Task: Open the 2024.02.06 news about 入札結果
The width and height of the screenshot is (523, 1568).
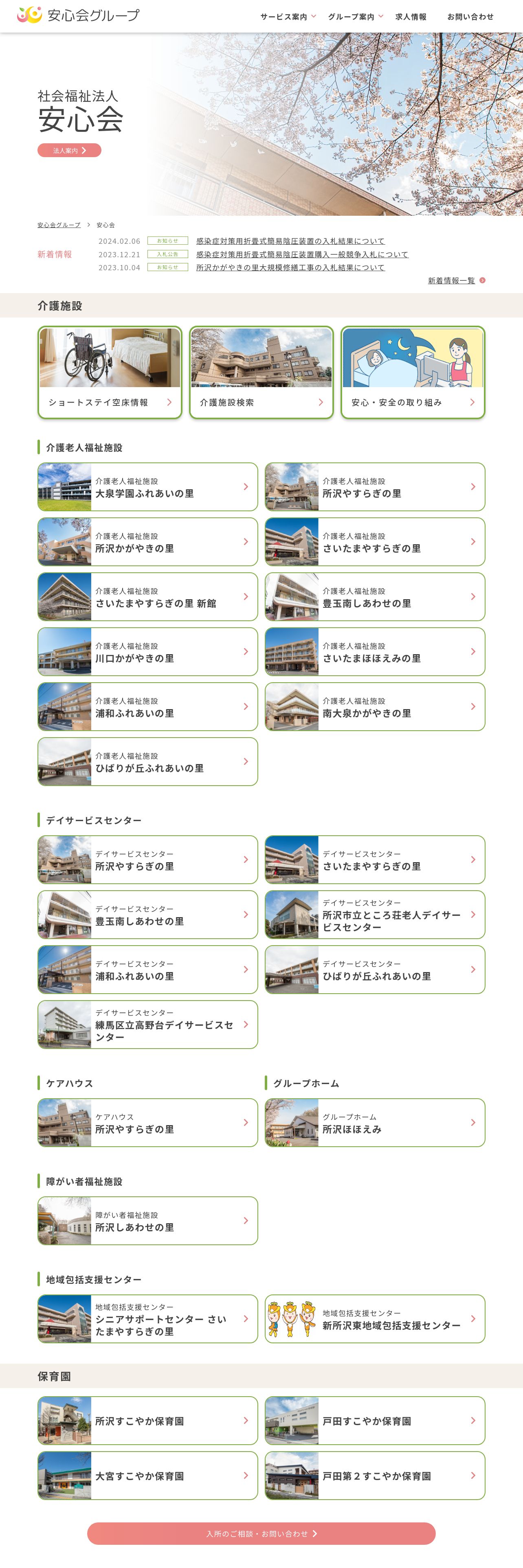Action: tap(290, 241)
